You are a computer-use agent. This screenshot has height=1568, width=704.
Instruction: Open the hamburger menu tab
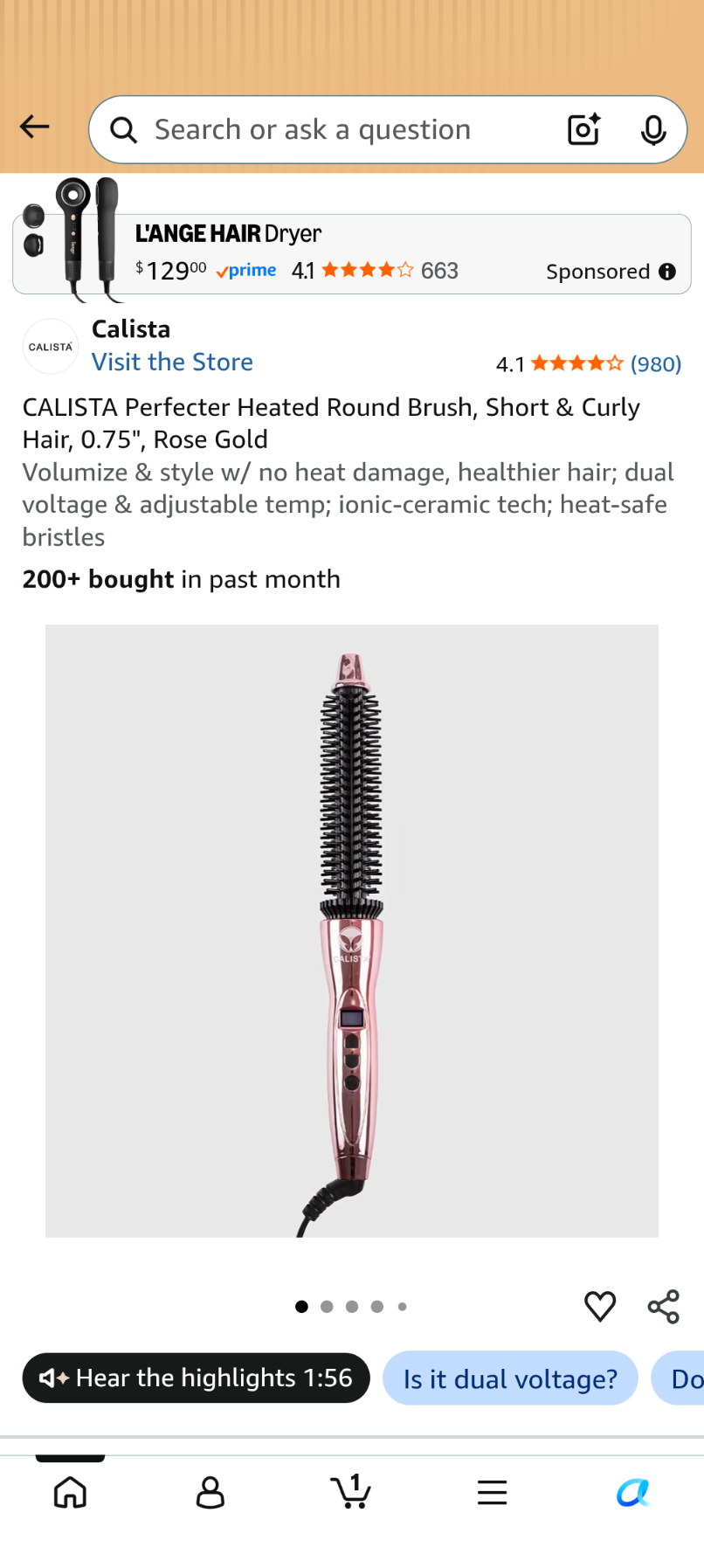493,1492
